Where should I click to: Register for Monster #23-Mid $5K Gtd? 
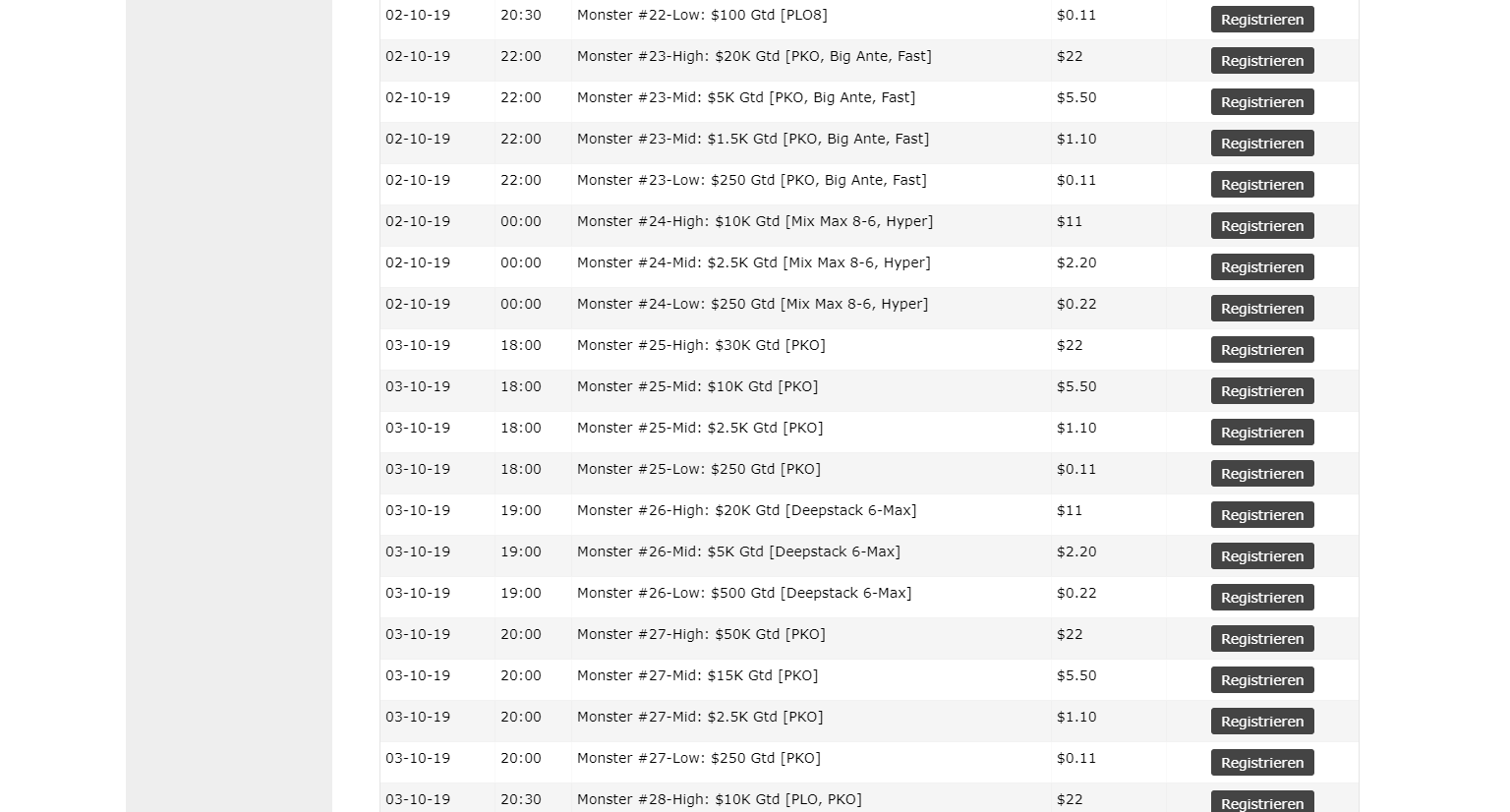pyautogui.click(x=1262, y=102)
